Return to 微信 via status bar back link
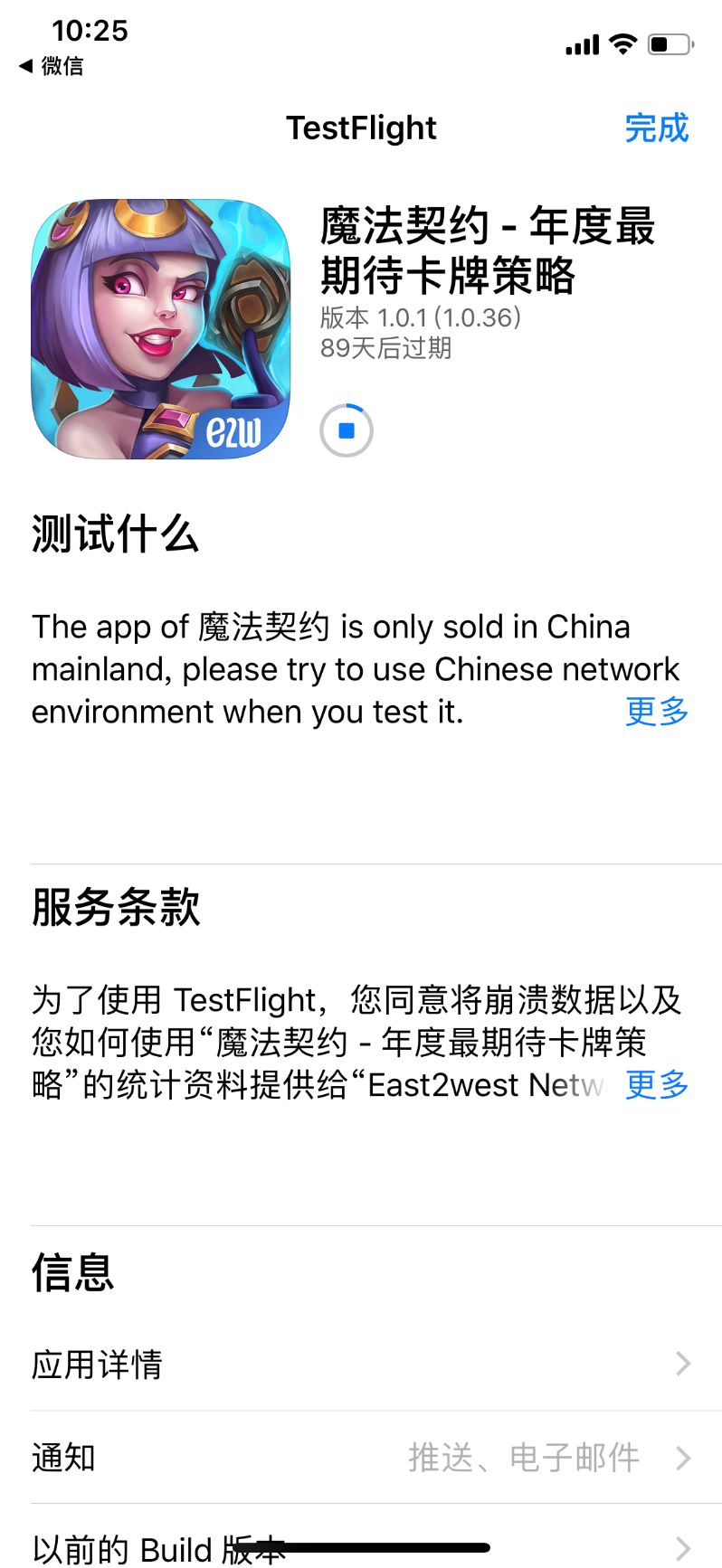This screenshot has height=1568, width=722. (52, 66)
